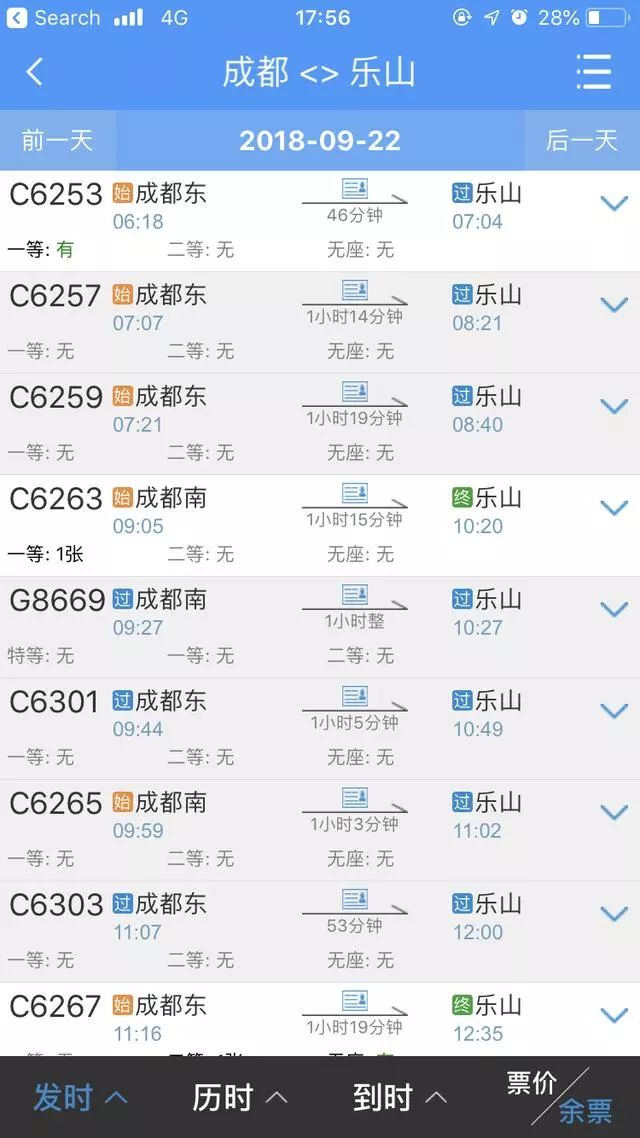View stops timetable icon for C6303

[355, 900]
